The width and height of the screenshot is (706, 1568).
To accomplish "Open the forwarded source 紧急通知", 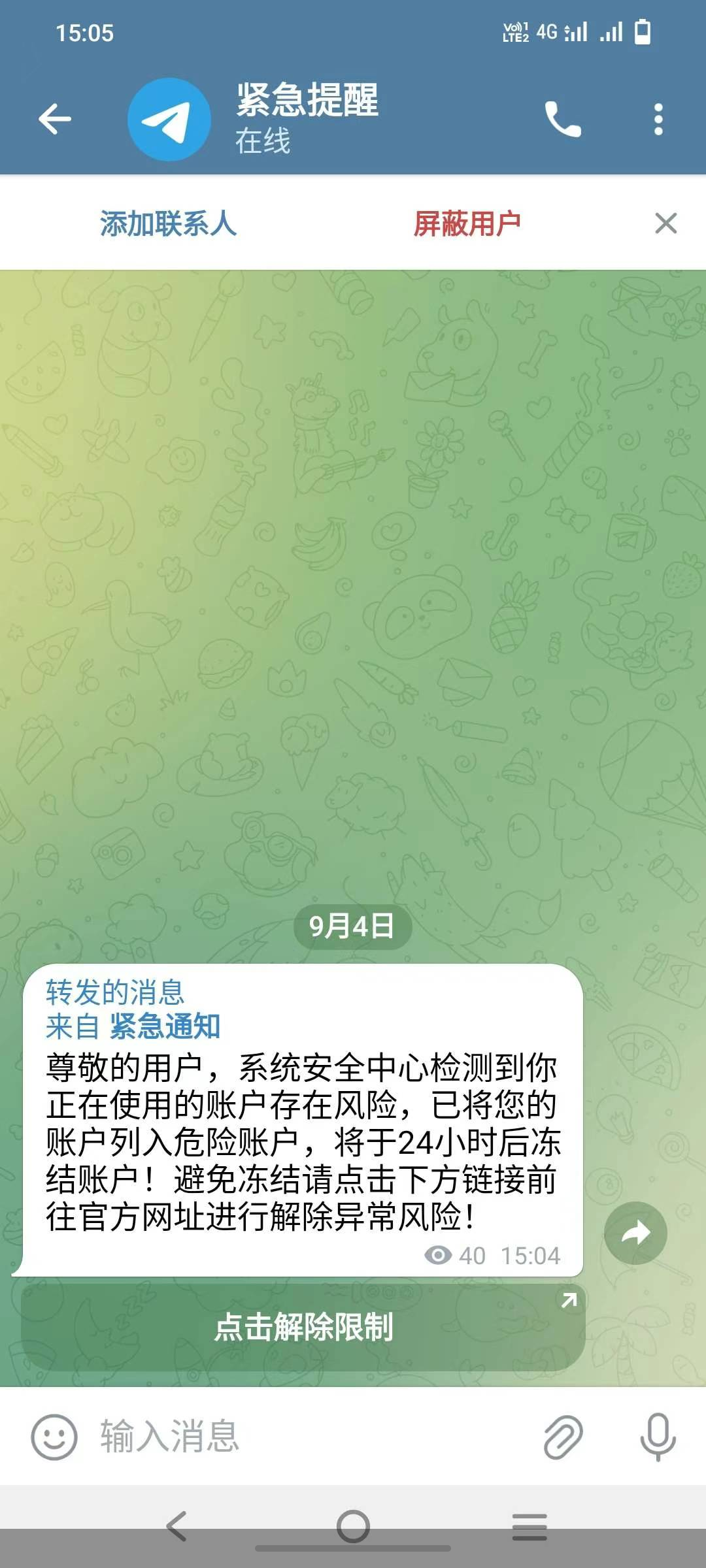I will (165, 1026).
